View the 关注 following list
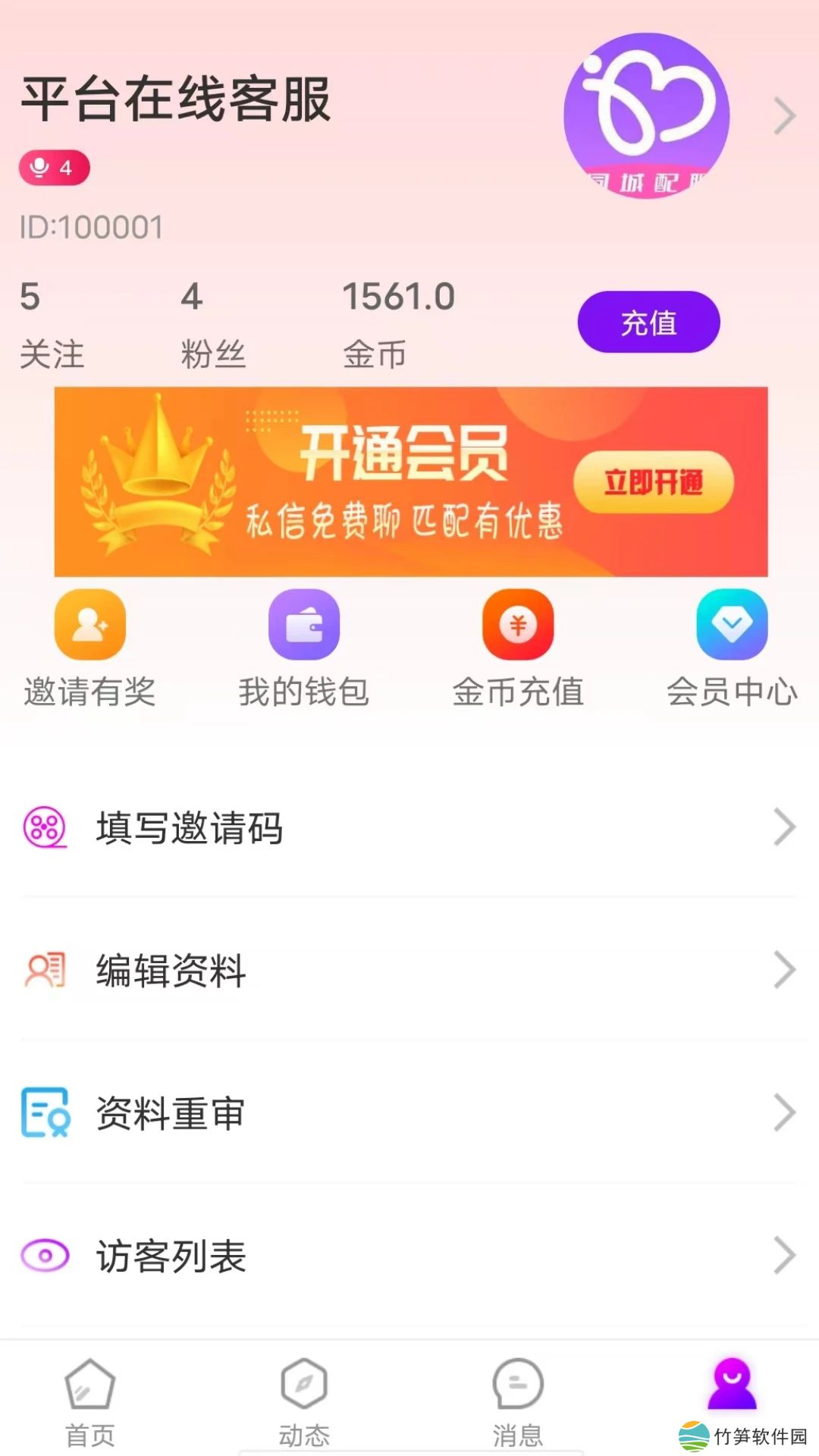Viewport: 819px width, 1456px height. [x=52, y=325]
